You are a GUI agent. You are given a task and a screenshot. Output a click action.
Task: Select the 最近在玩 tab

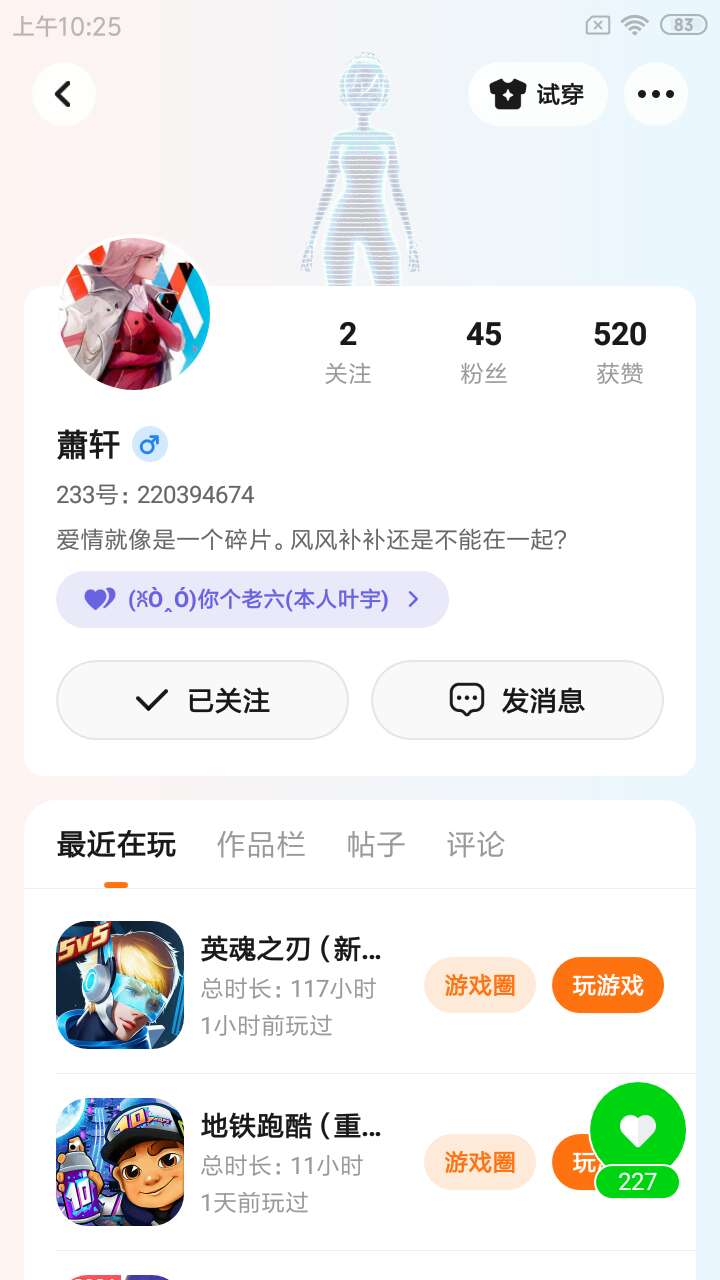pyautogui.click(x=116, y=845)
